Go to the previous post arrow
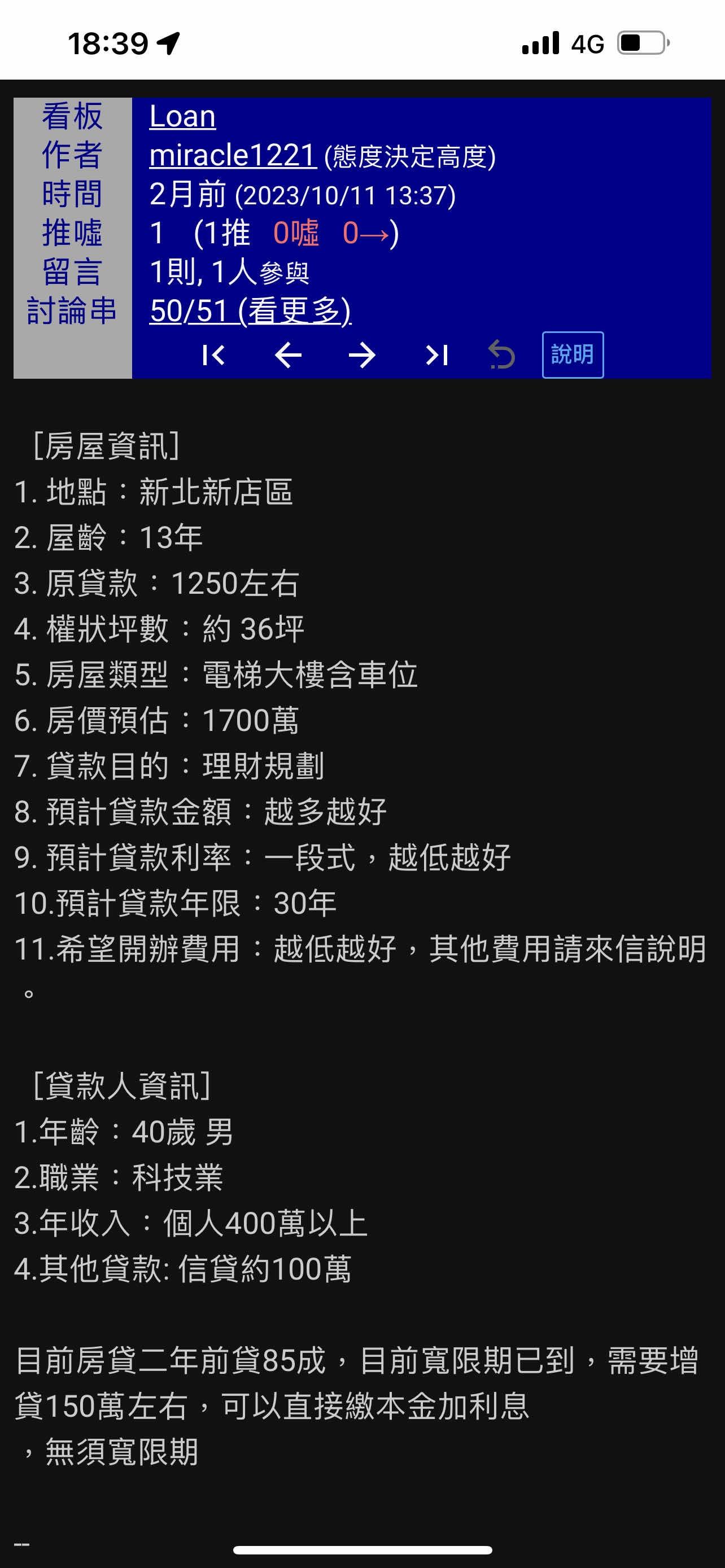Viewport: 725px width, 1568px height. pos(288,355)
